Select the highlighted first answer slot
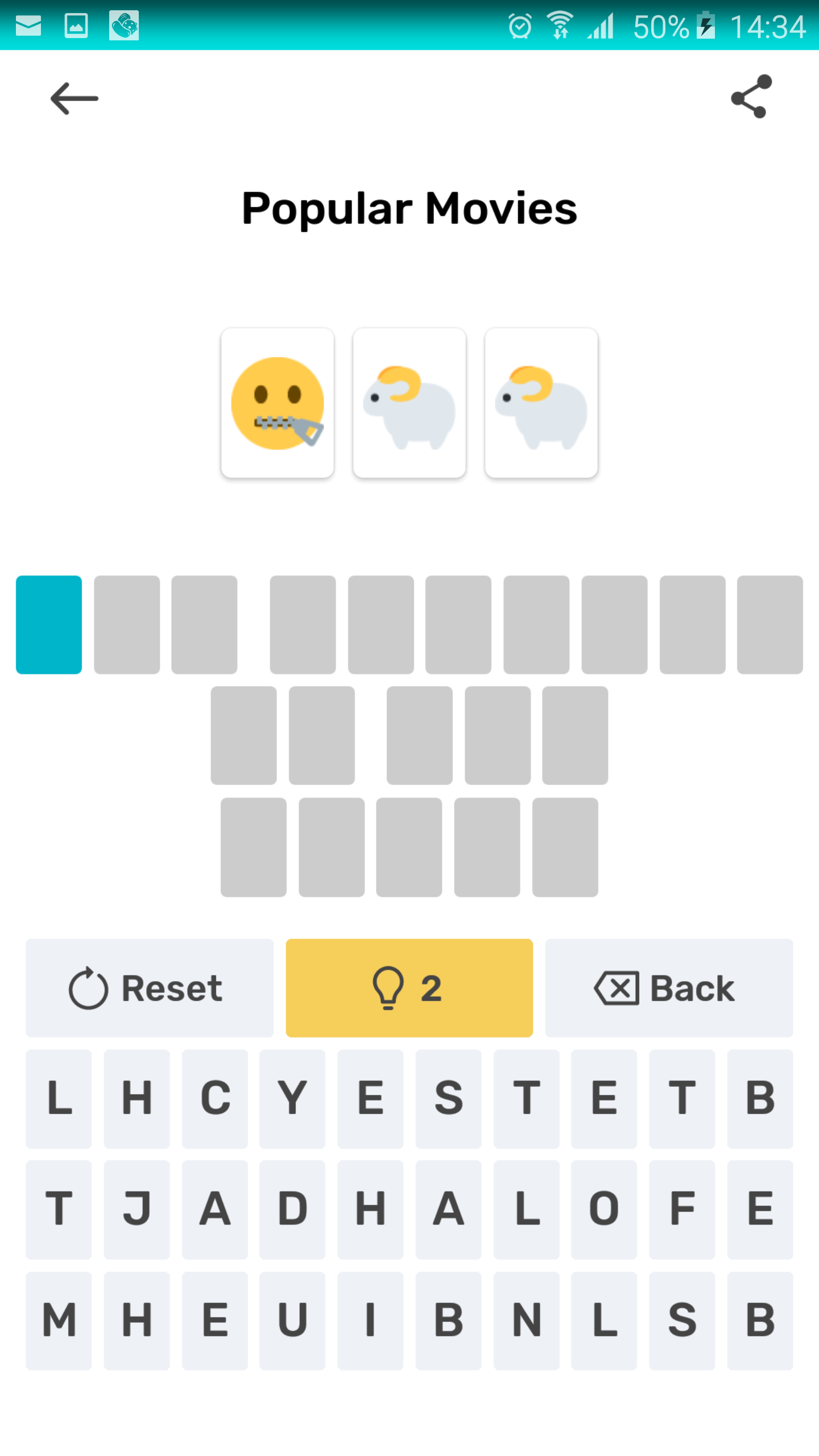The width and height of the screenshot is (819, 1456). coord(49,624)
